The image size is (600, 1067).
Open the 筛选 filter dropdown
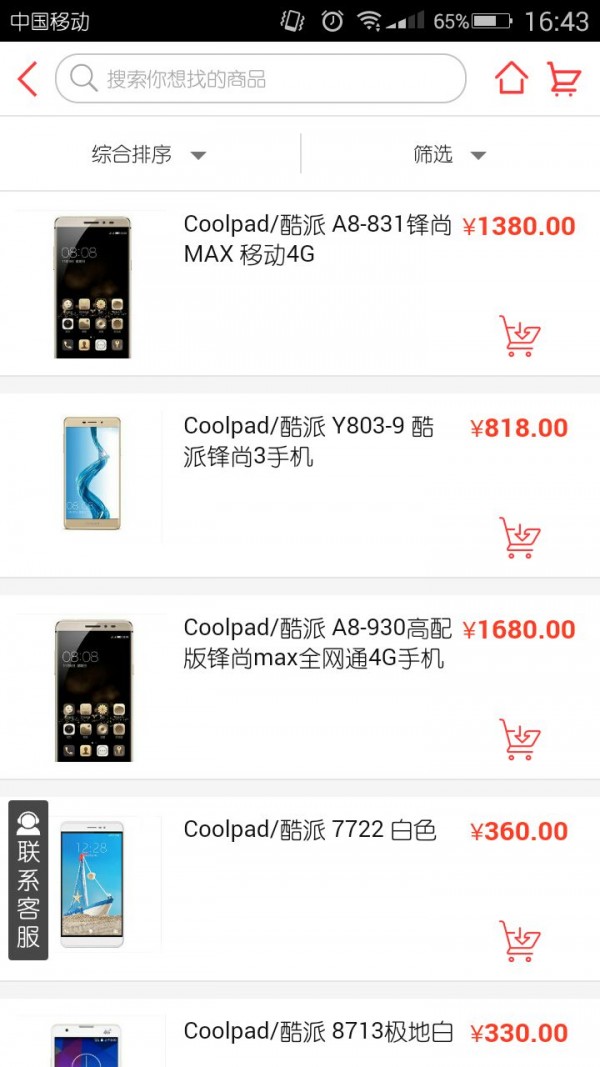coord(449,154)
